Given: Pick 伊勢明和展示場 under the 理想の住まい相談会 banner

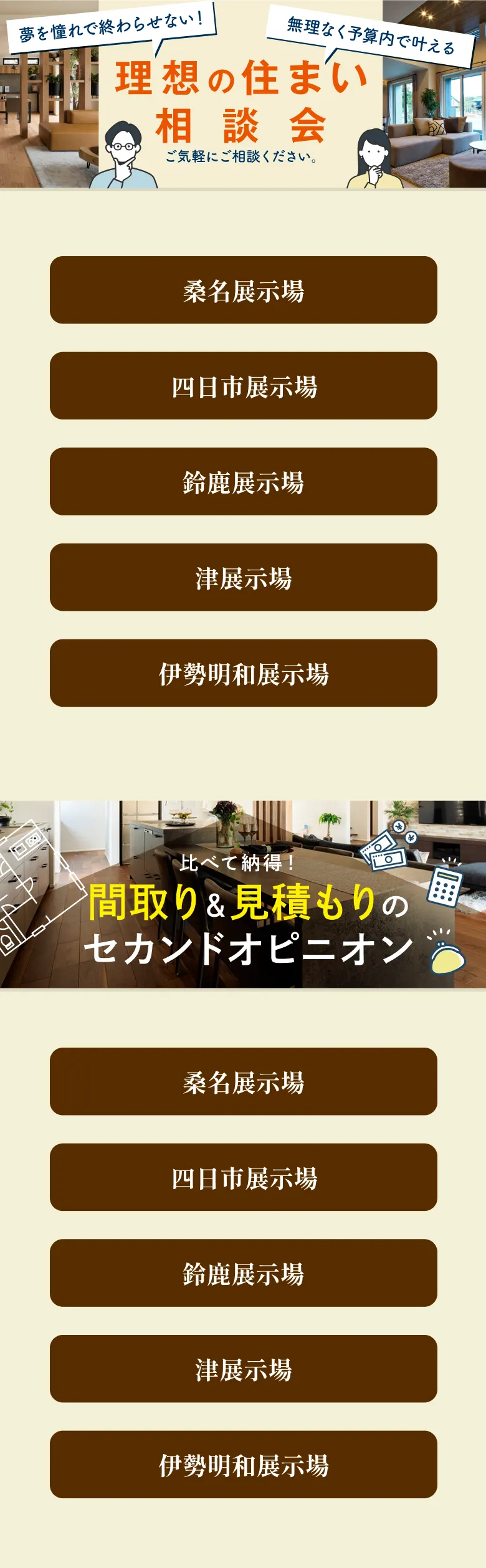Looking at the screenshot, I should click(x=243, y=673).
